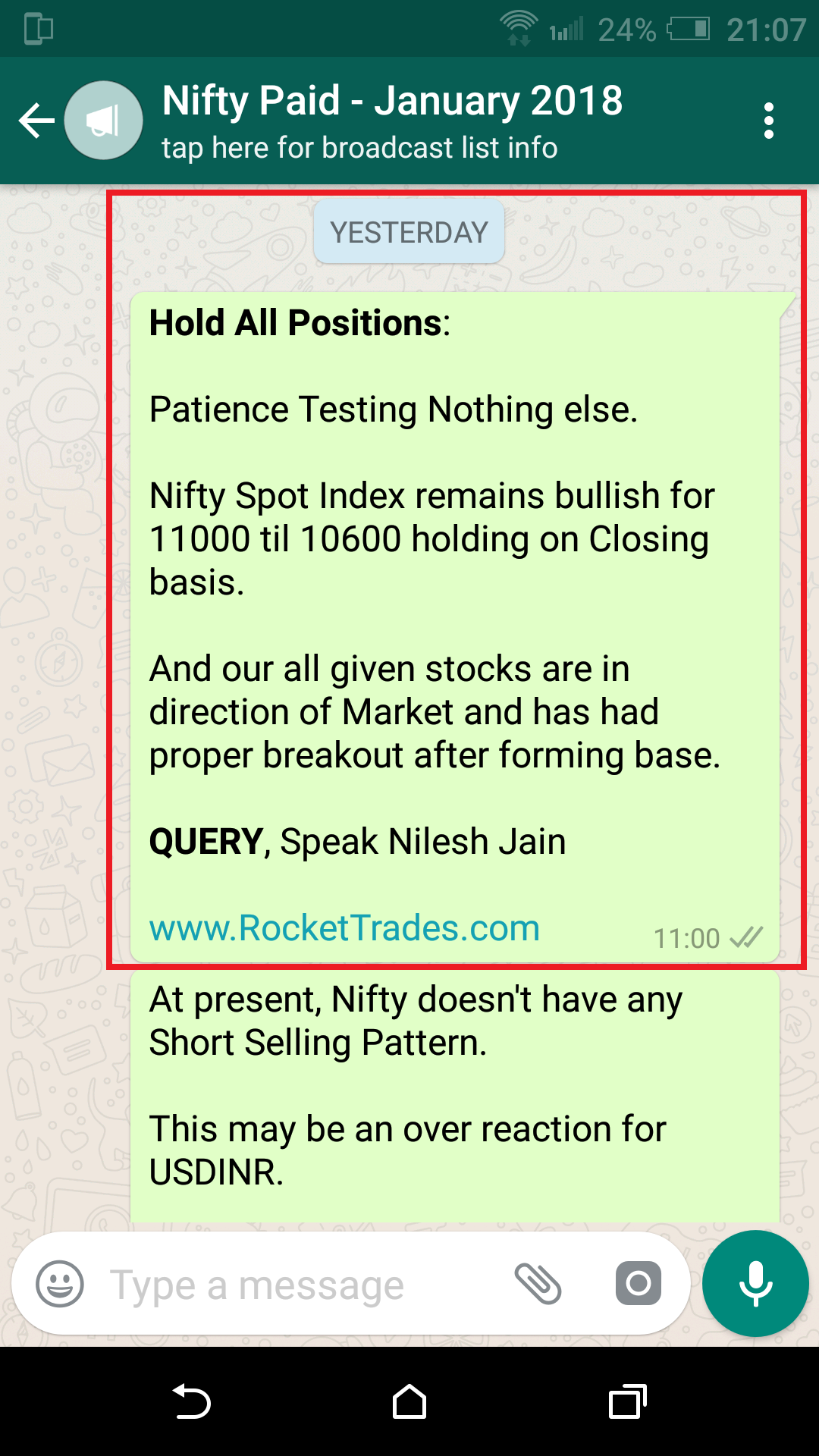819x1456 pixels.
Task: Go back from the broadcast chat
Action: 36,121
